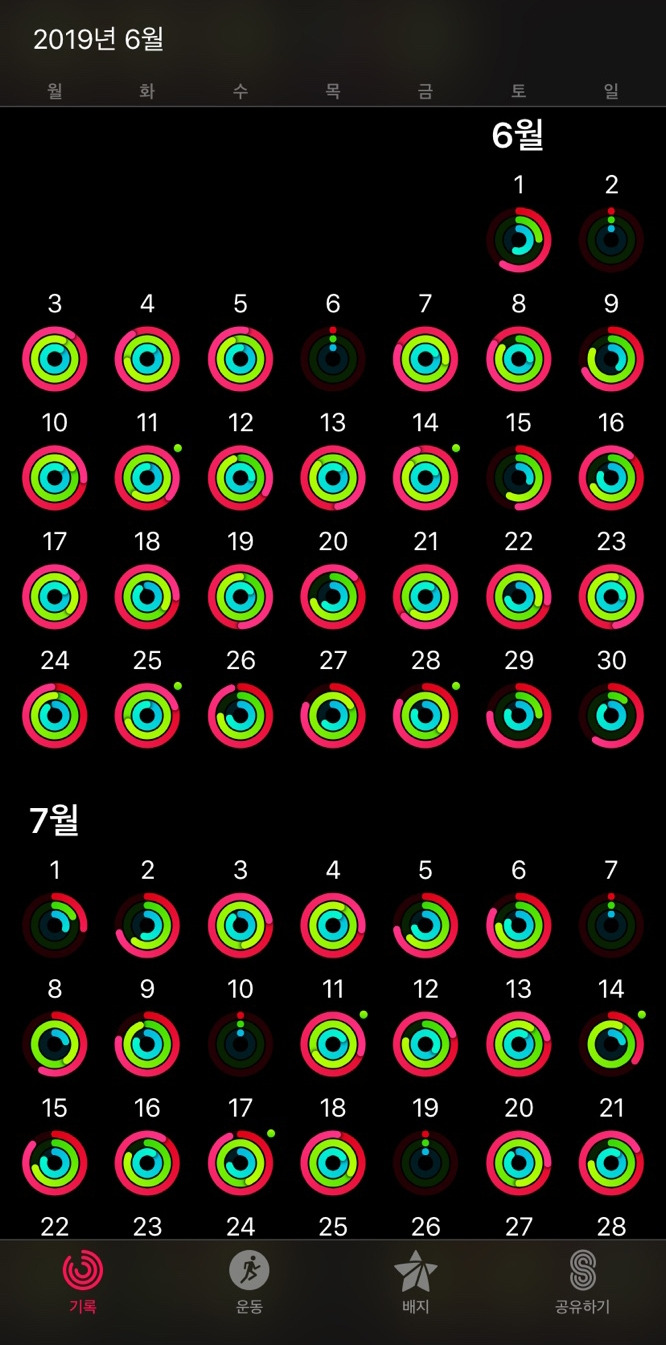Viewport: 666px width, 1345px height.
Task: Go to the 공유하기 tab
Action: click(582, 1279)
